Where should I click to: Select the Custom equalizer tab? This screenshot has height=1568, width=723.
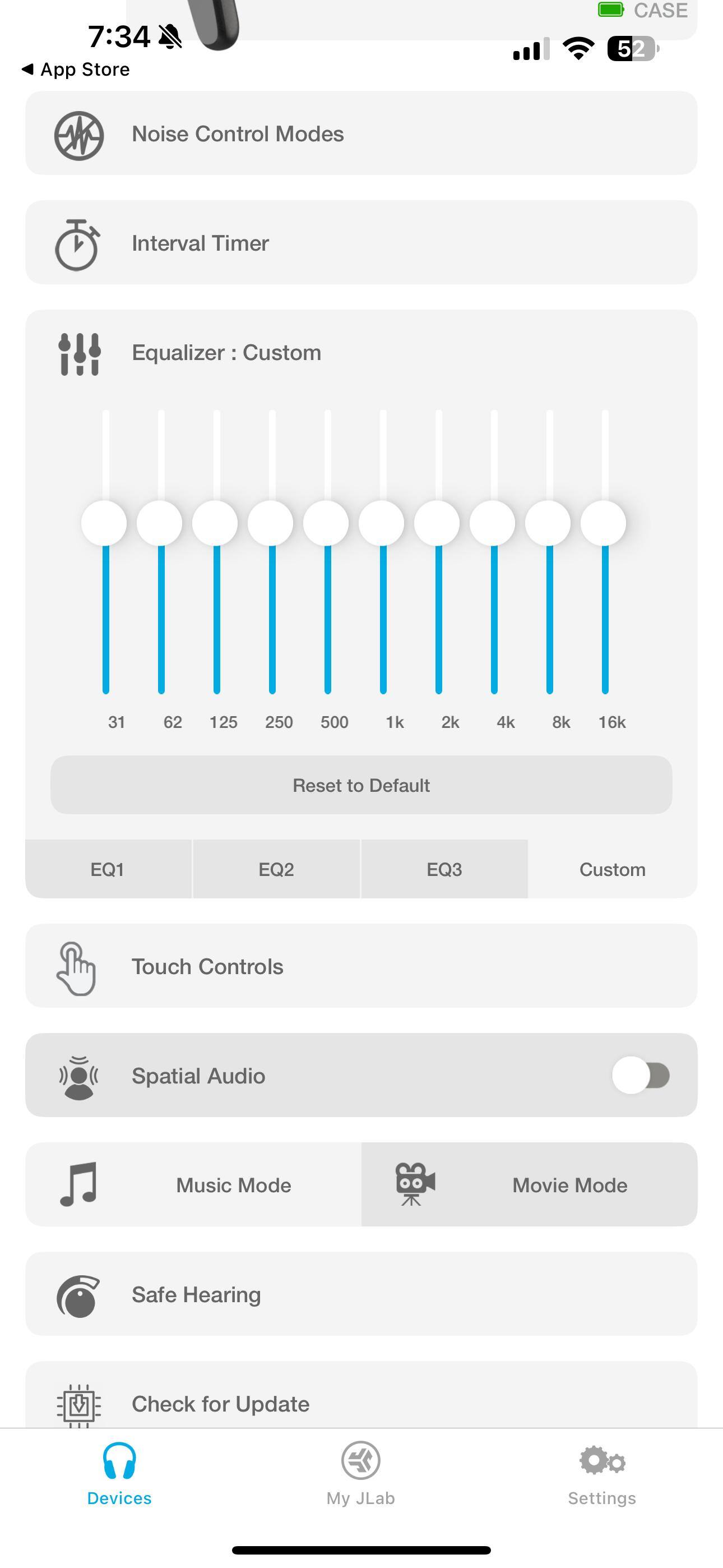point(612,869)
